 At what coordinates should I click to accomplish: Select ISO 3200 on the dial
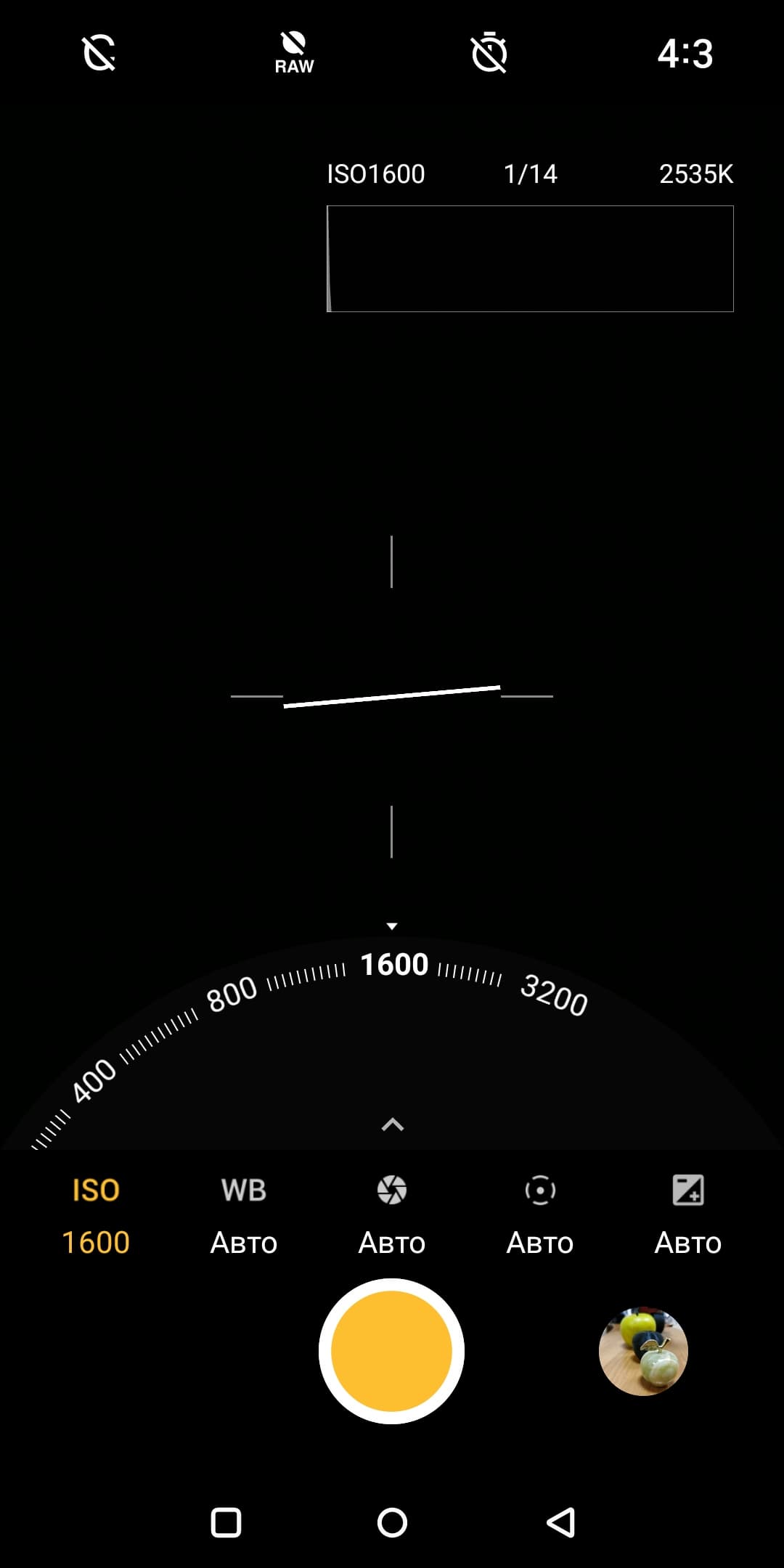tap(554, 995)
